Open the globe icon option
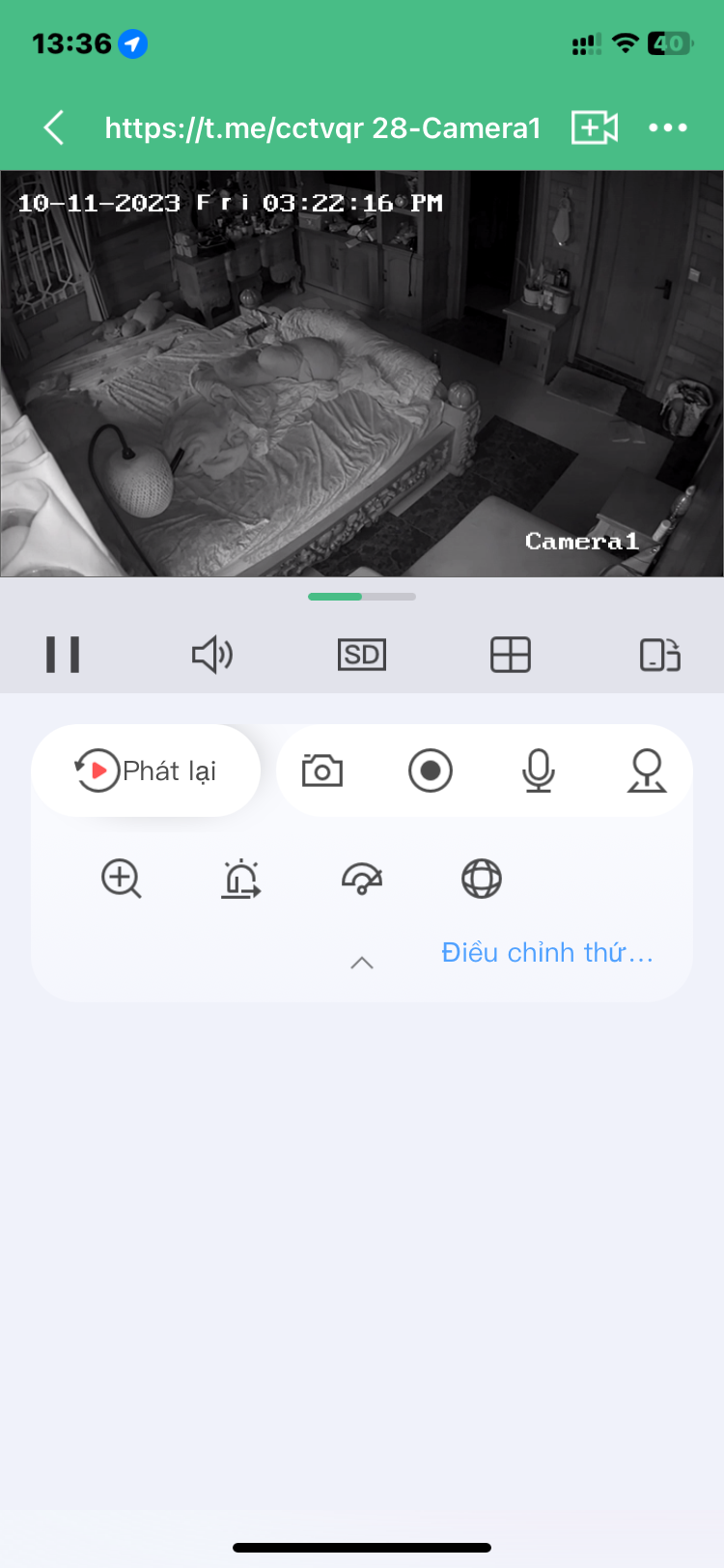Image resolution: width=724 pixels, height=1568 pixels. (x=482, y=879)
